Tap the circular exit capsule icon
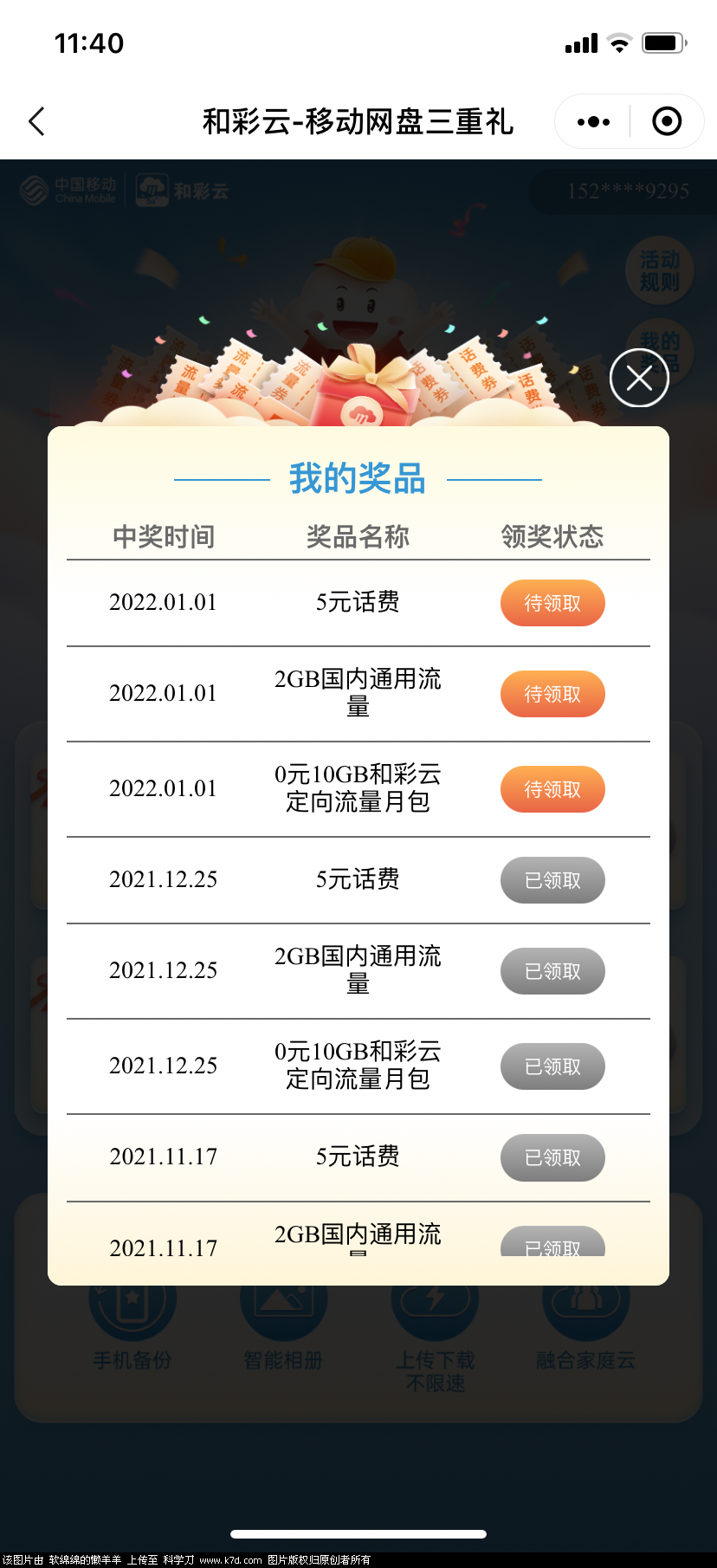This screenshot has height=1568, width=717. click(667, 121)
